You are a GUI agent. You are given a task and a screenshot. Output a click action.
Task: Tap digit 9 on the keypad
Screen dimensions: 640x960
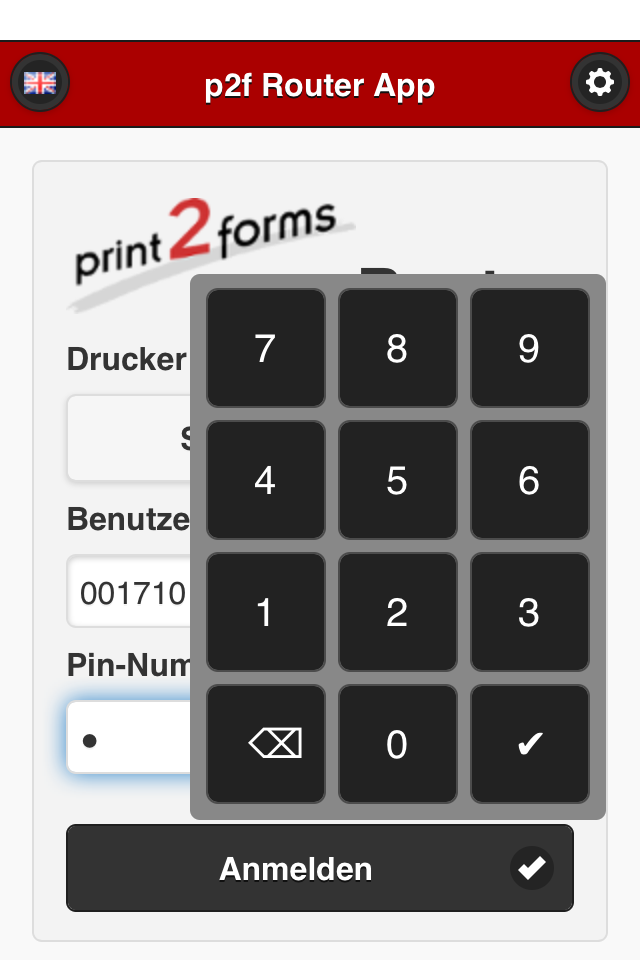click(x=529, y=348)
